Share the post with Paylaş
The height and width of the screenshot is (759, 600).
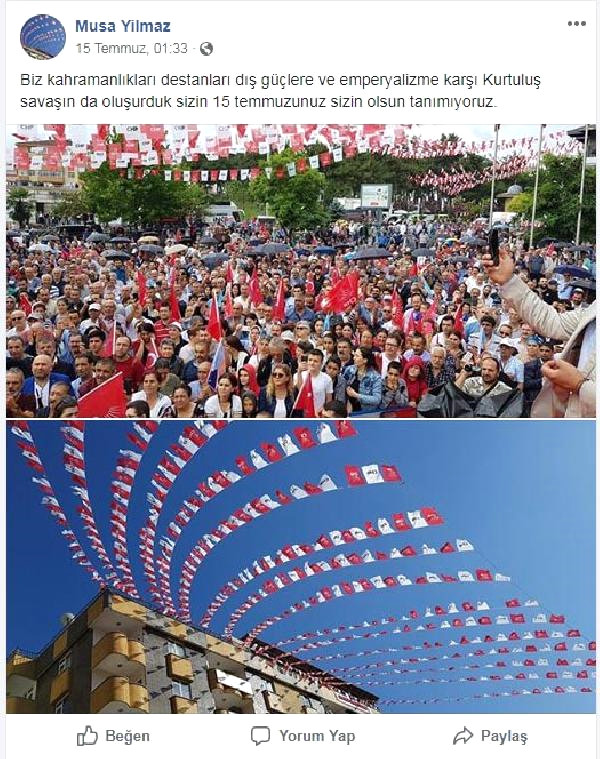(x=490, y=736)
